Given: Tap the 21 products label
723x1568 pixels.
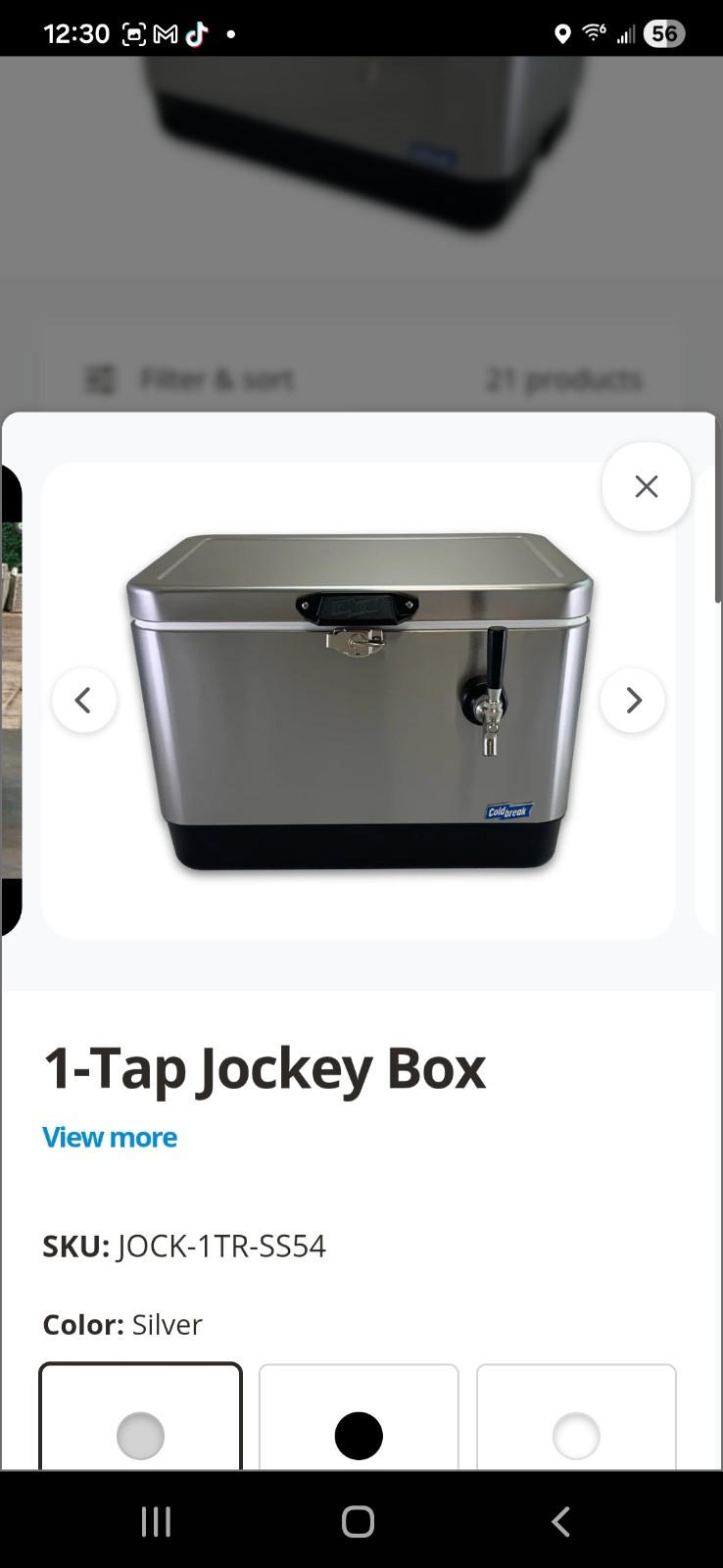Looking at the screenshot, I should 564,378.
